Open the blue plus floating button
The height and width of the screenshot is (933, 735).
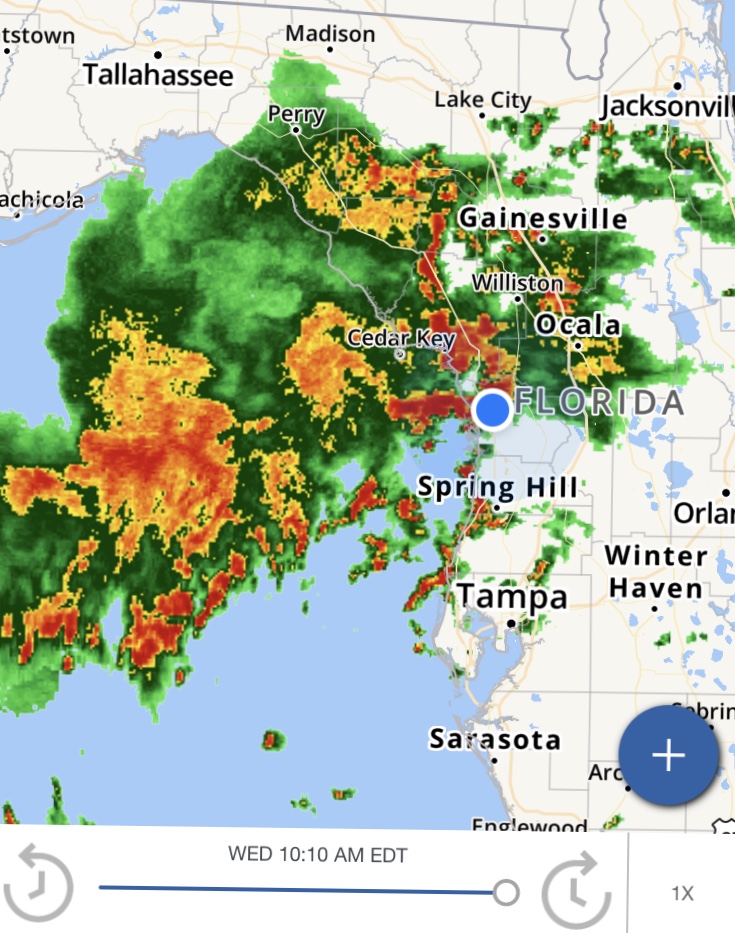[668, 755]
